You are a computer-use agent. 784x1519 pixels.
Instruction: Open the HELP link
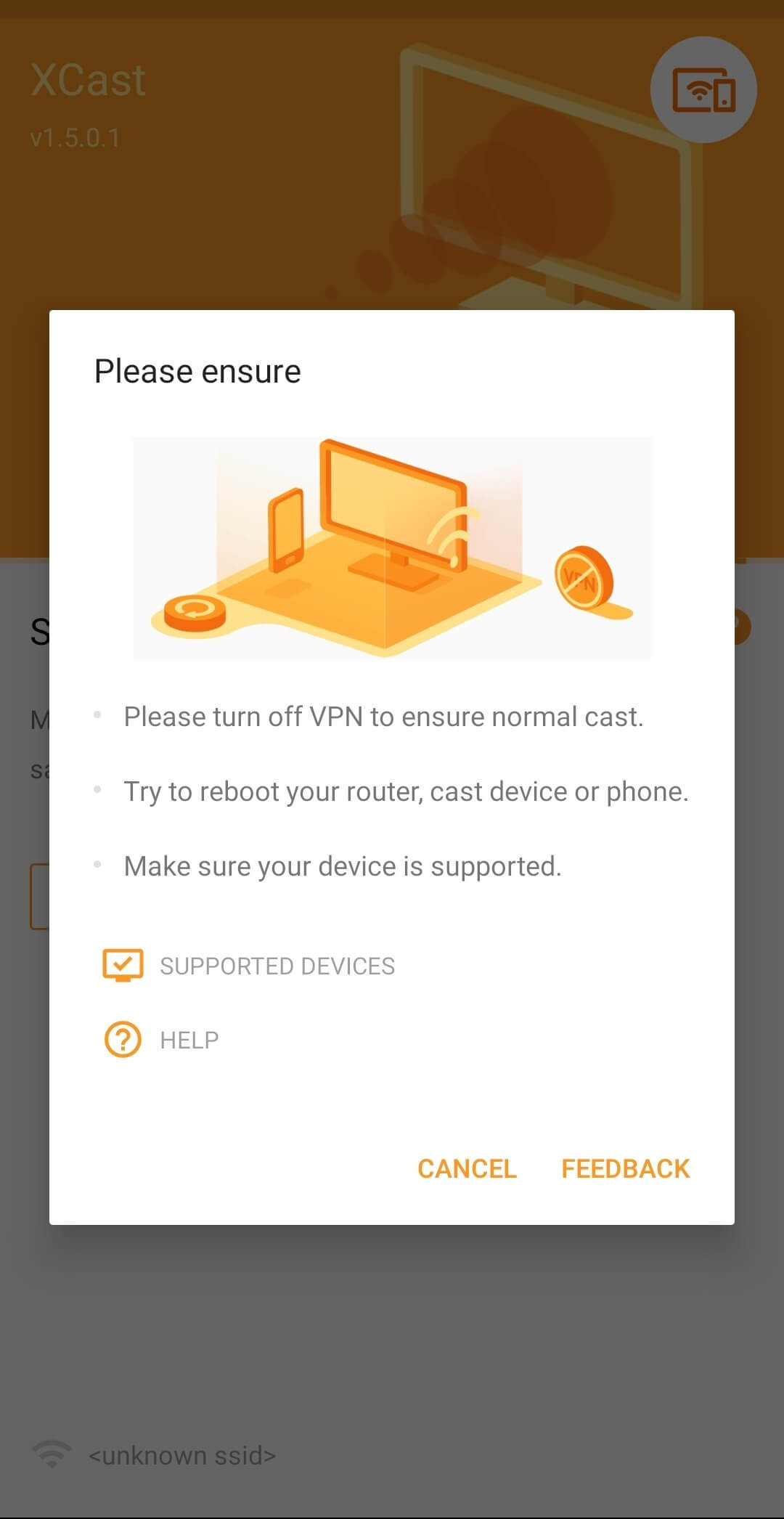pyautogui.click(x=189, y=1039)
